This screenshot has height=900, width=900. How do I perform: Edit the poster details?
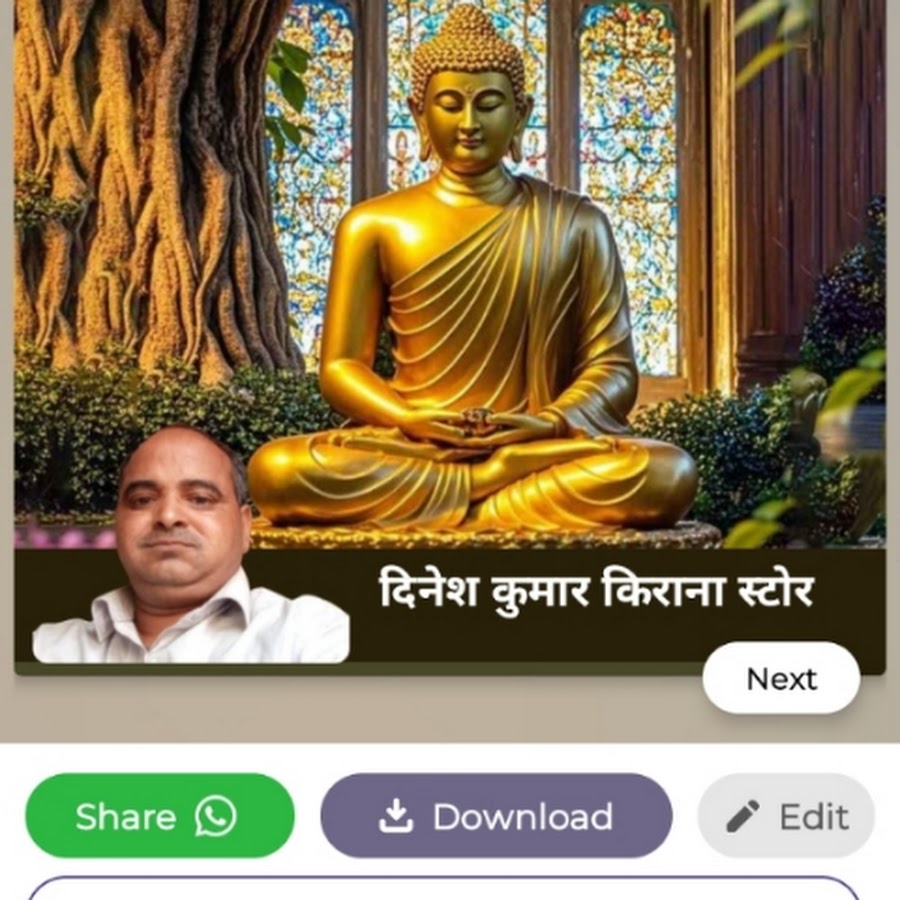(x=786, y=816)
